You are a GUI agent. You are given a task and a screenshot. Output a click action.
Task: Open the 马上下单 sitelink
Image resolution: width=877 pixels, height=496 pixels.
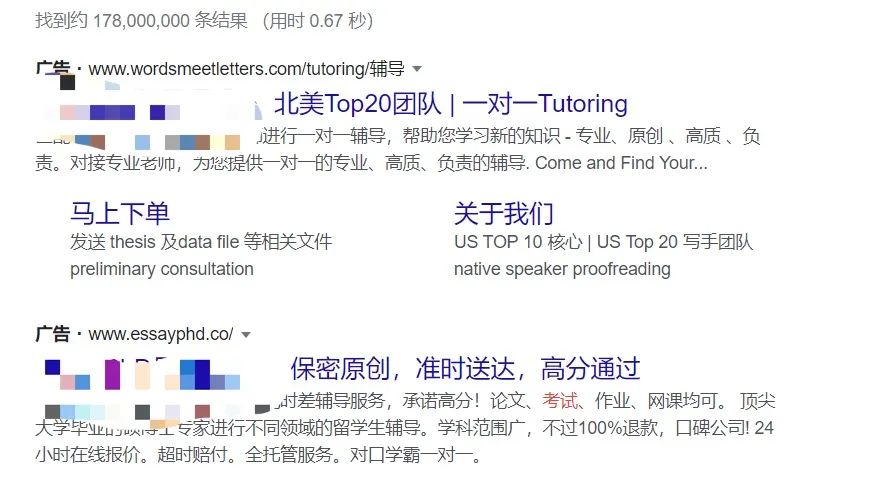pyautogui.click(x=120, y=213)
